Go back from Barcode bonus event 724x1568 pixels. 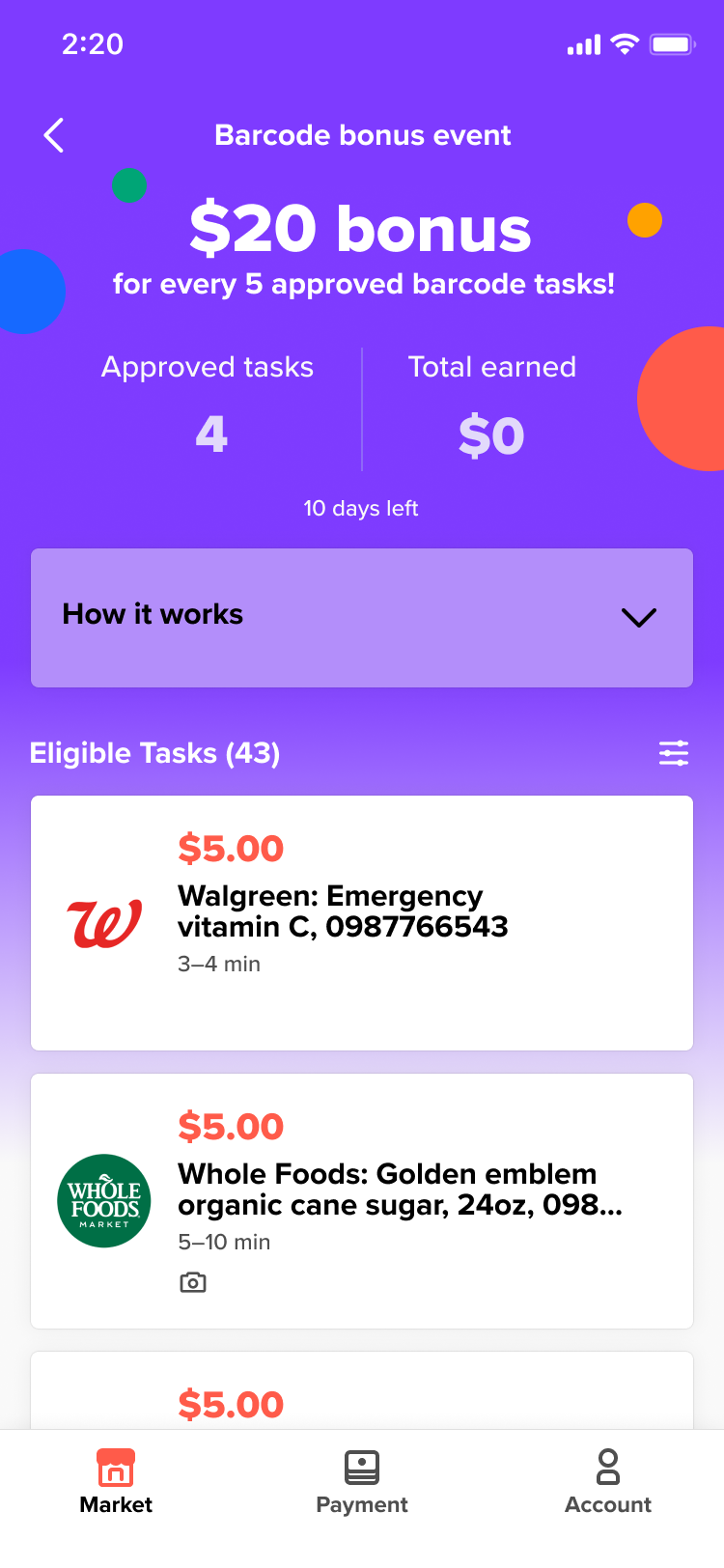[54, 135]
